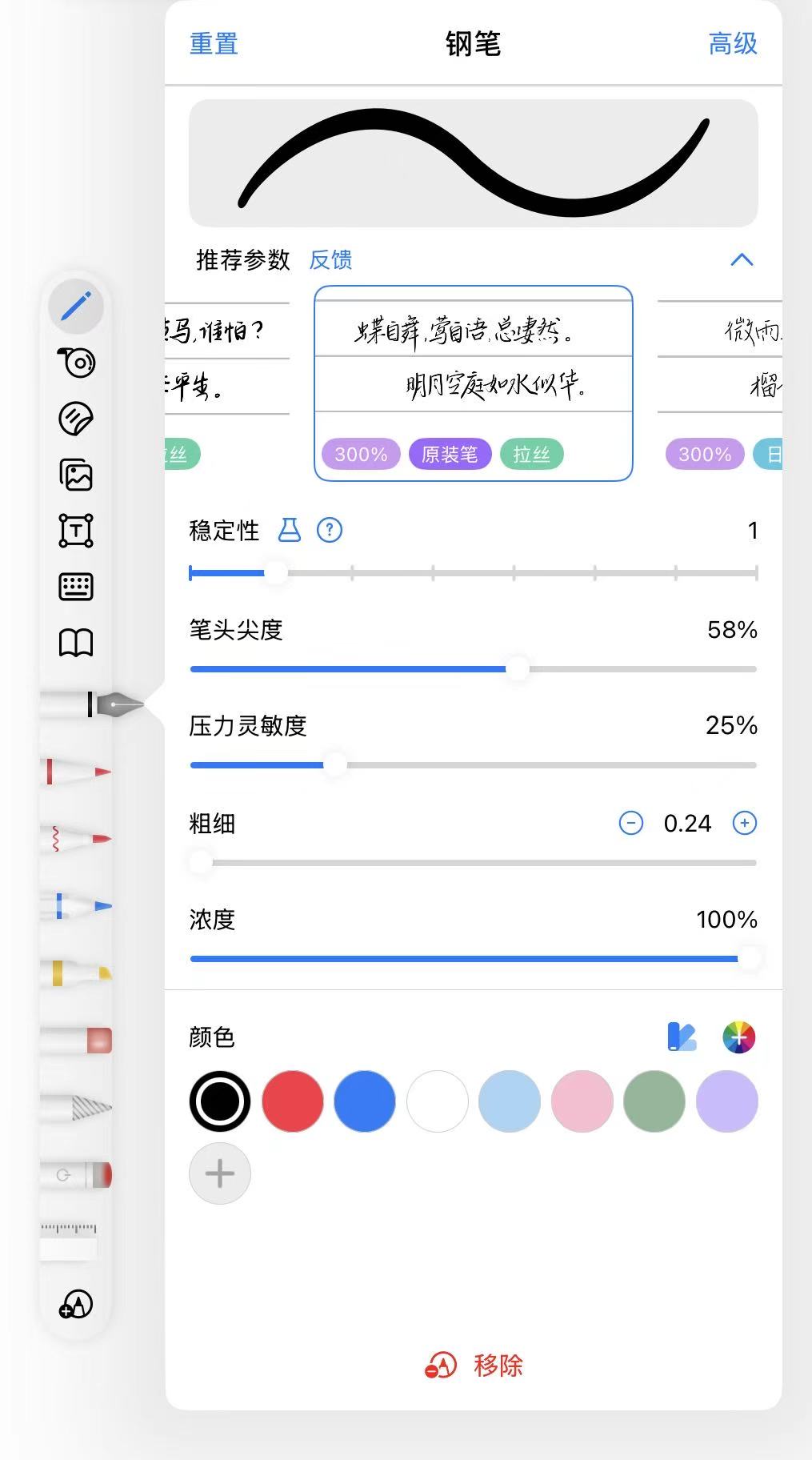
Task: Select the 原装笔 recommended preset card
Action: tap(473, 383)
